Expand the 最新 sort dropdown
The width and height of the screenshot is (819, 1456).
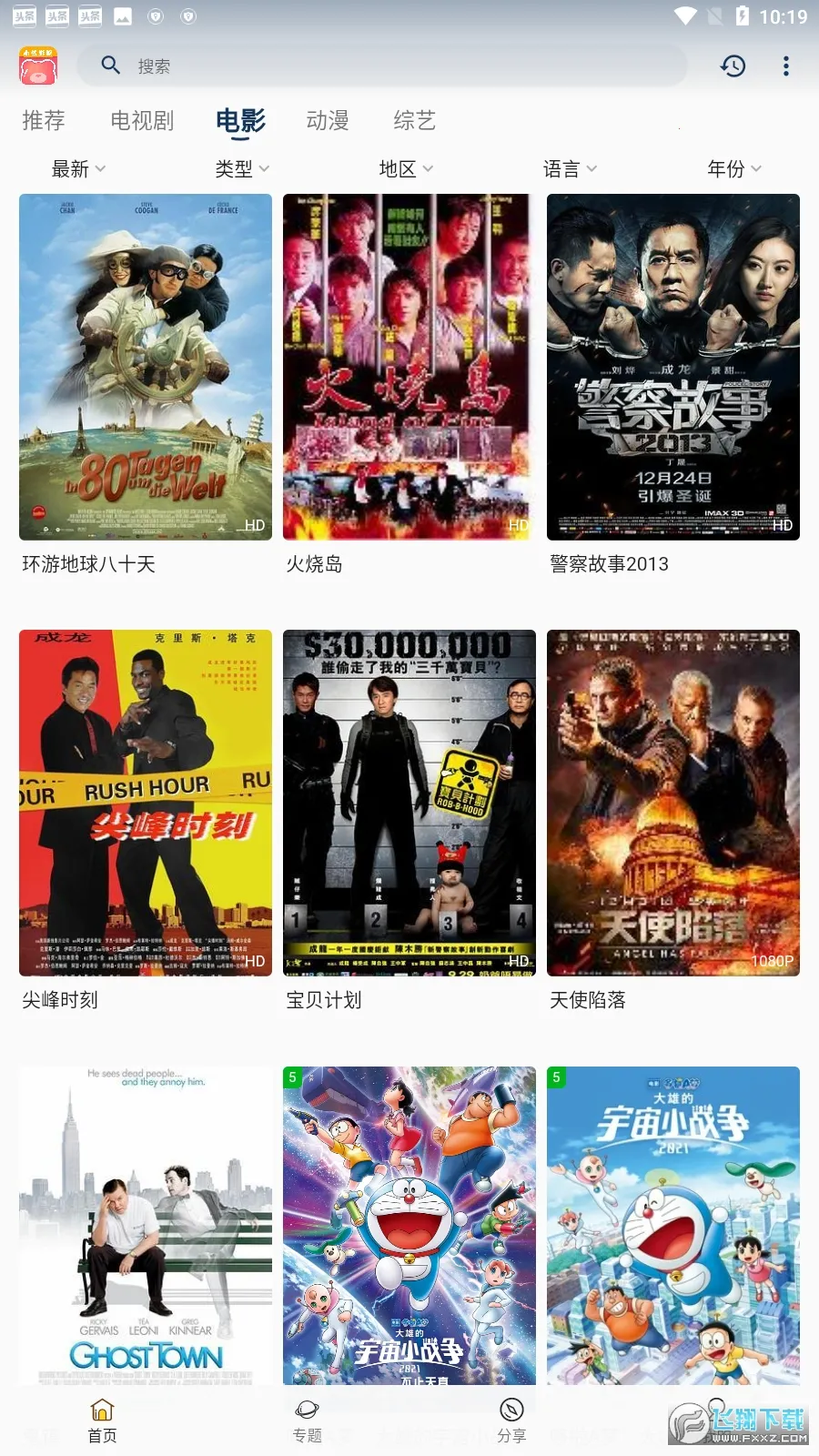(x=78, y=168)
